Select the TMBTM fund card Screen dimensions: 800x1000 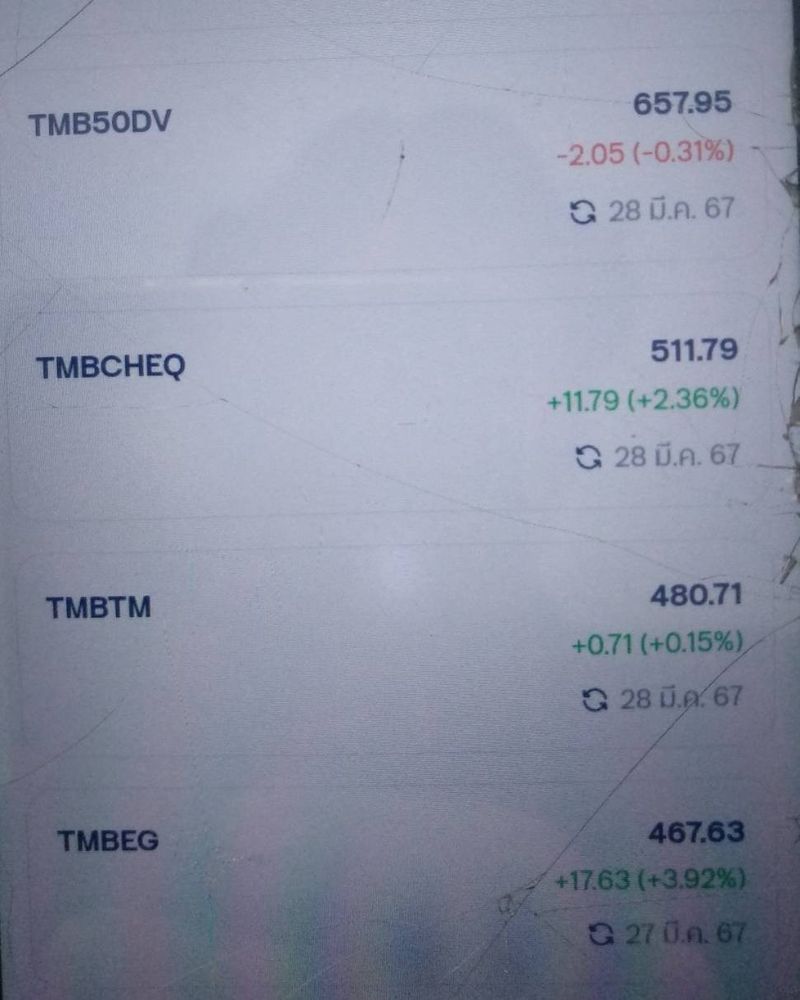[x=98, y=607]
